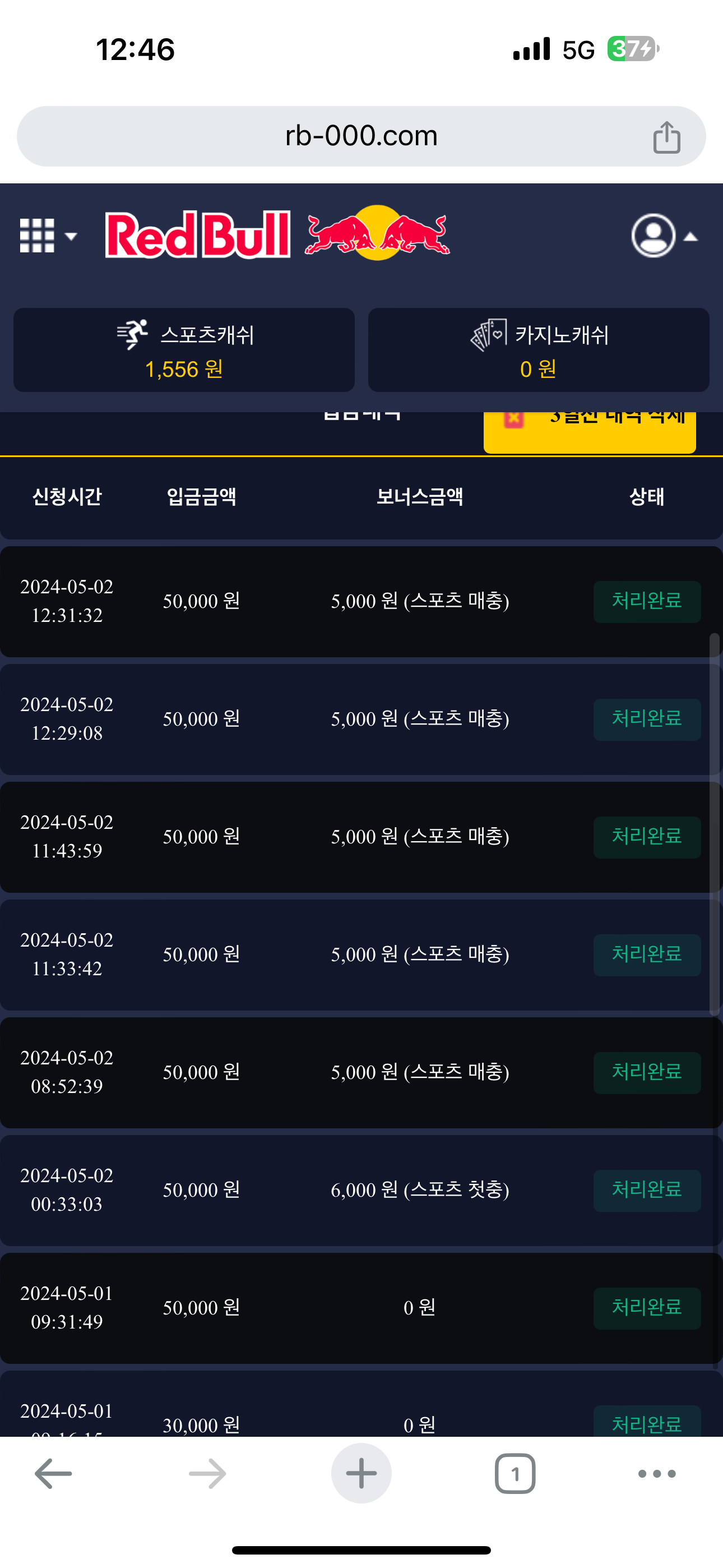Image resolution: width=723 pixels, height=1568 pixels.
Task: Share the page from address bar
Action: [666, 137]
